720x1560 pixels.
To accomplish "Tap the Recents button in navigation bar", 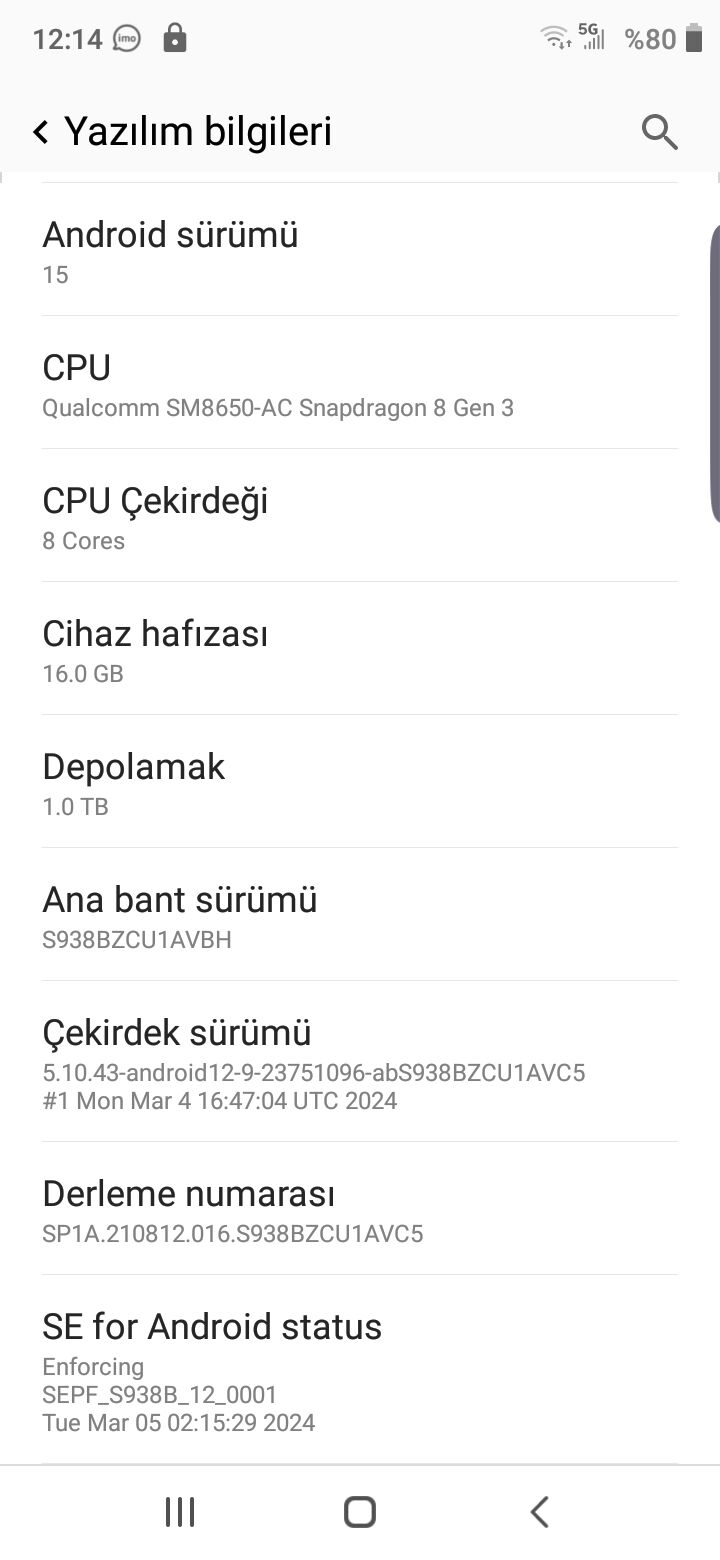I will click(x=179, y=1512).
